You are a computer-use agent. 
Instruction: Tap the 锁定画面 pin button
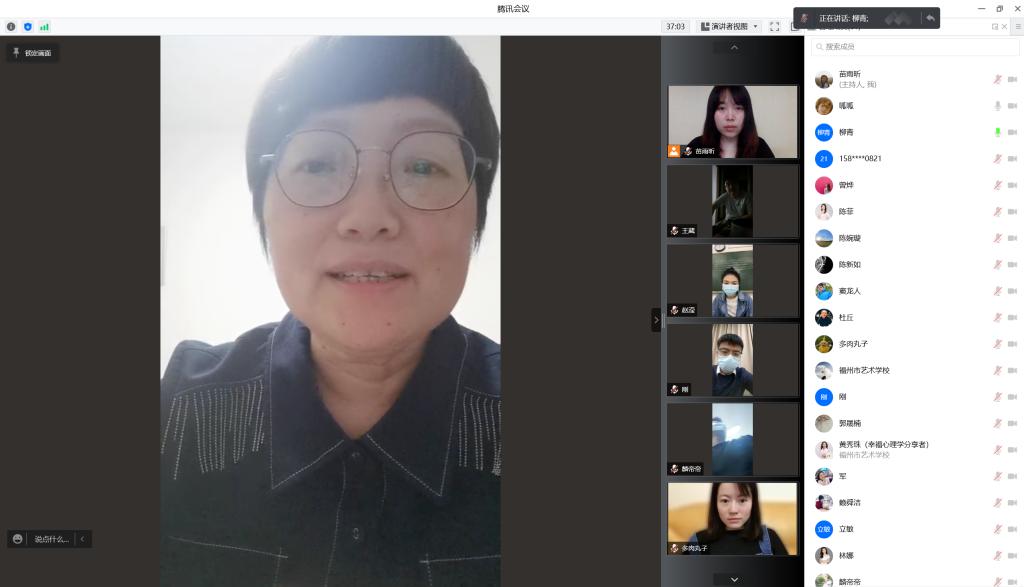tap(32, 52)
